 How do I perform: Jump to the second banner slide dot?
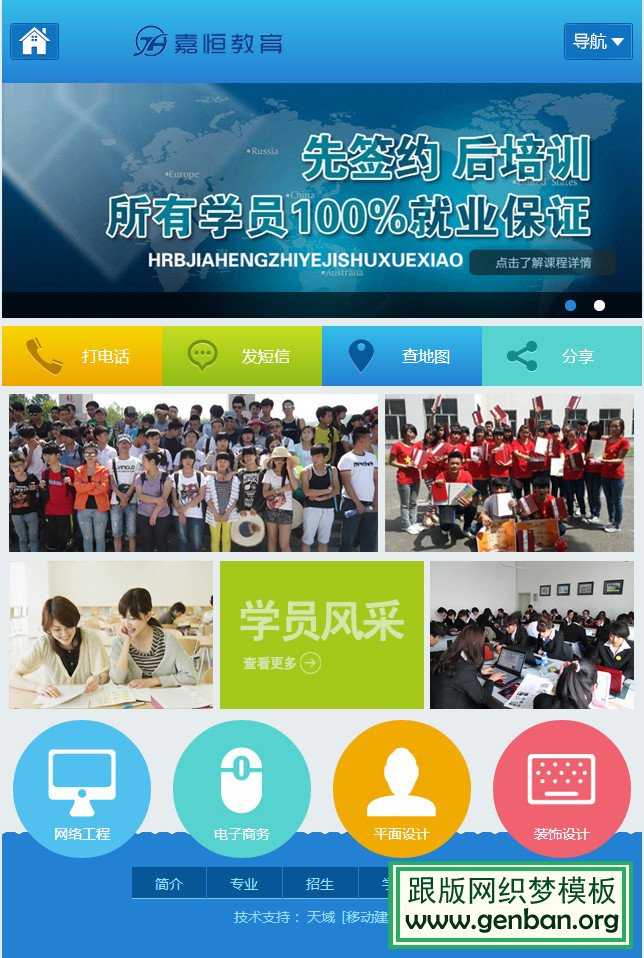(x=599, y=305)
